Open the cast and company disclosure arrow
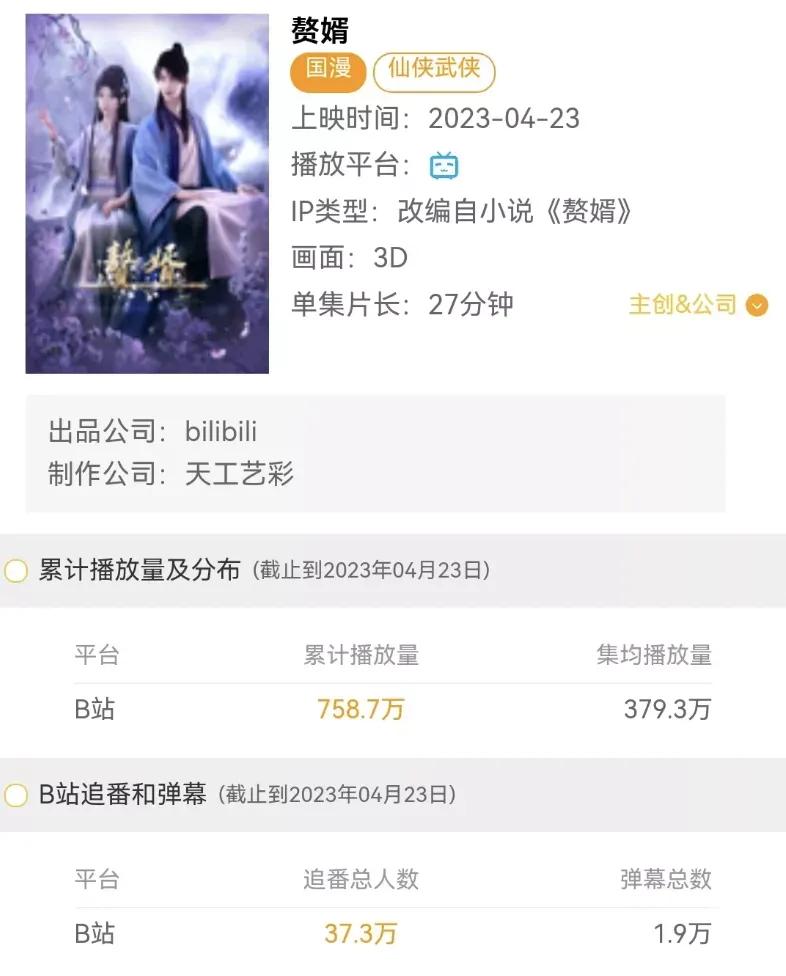 coord(757,306)
